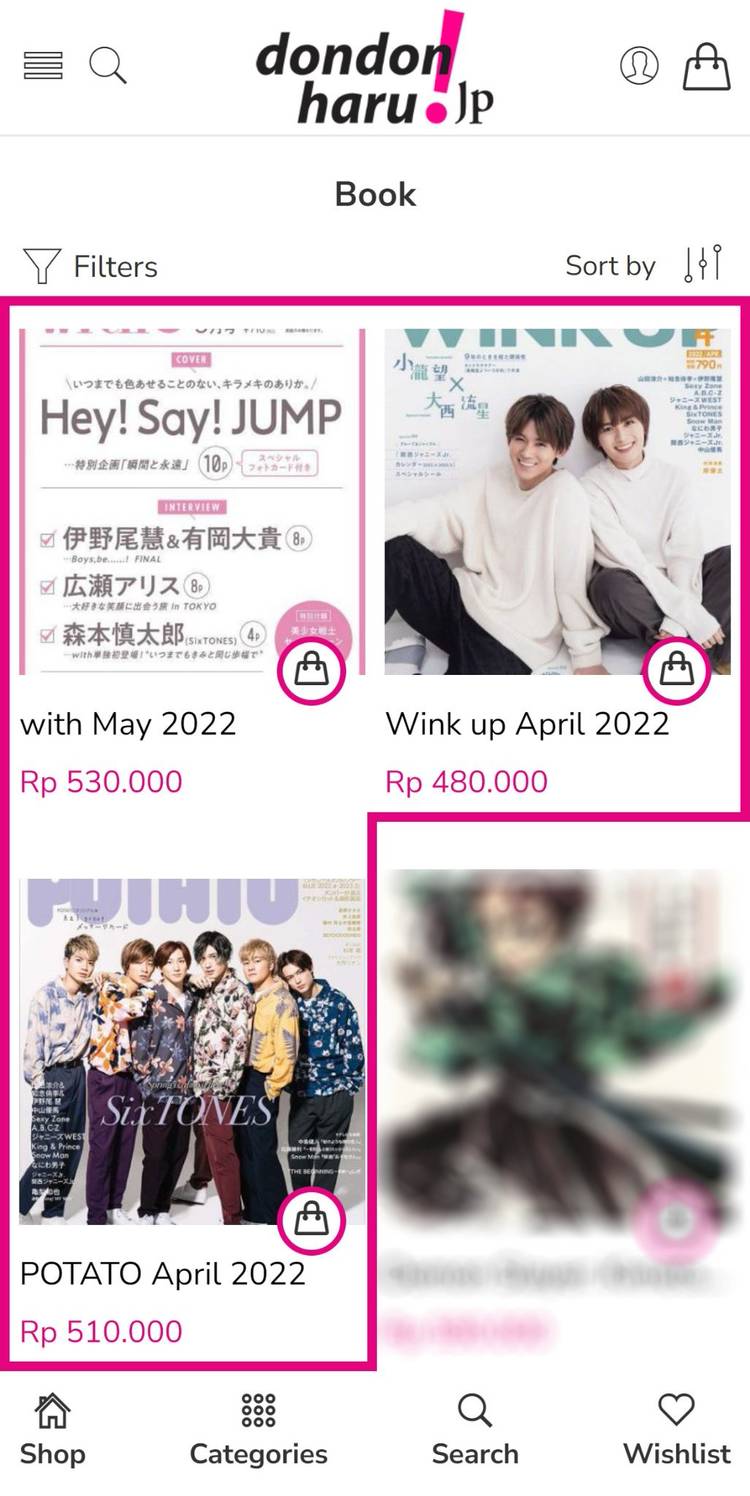Add POTATO April 2022 to bag
Image resolution: width=750 pixels, height=1496 pixels.
312,1220
